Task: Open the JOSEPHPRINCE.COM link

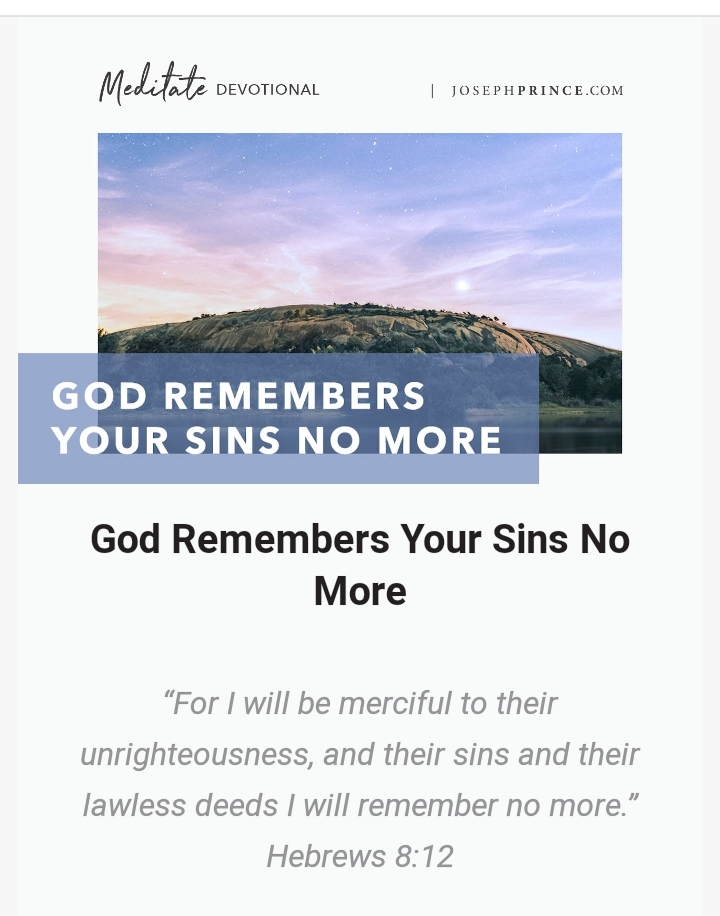Action: click(x=537, y=91)
